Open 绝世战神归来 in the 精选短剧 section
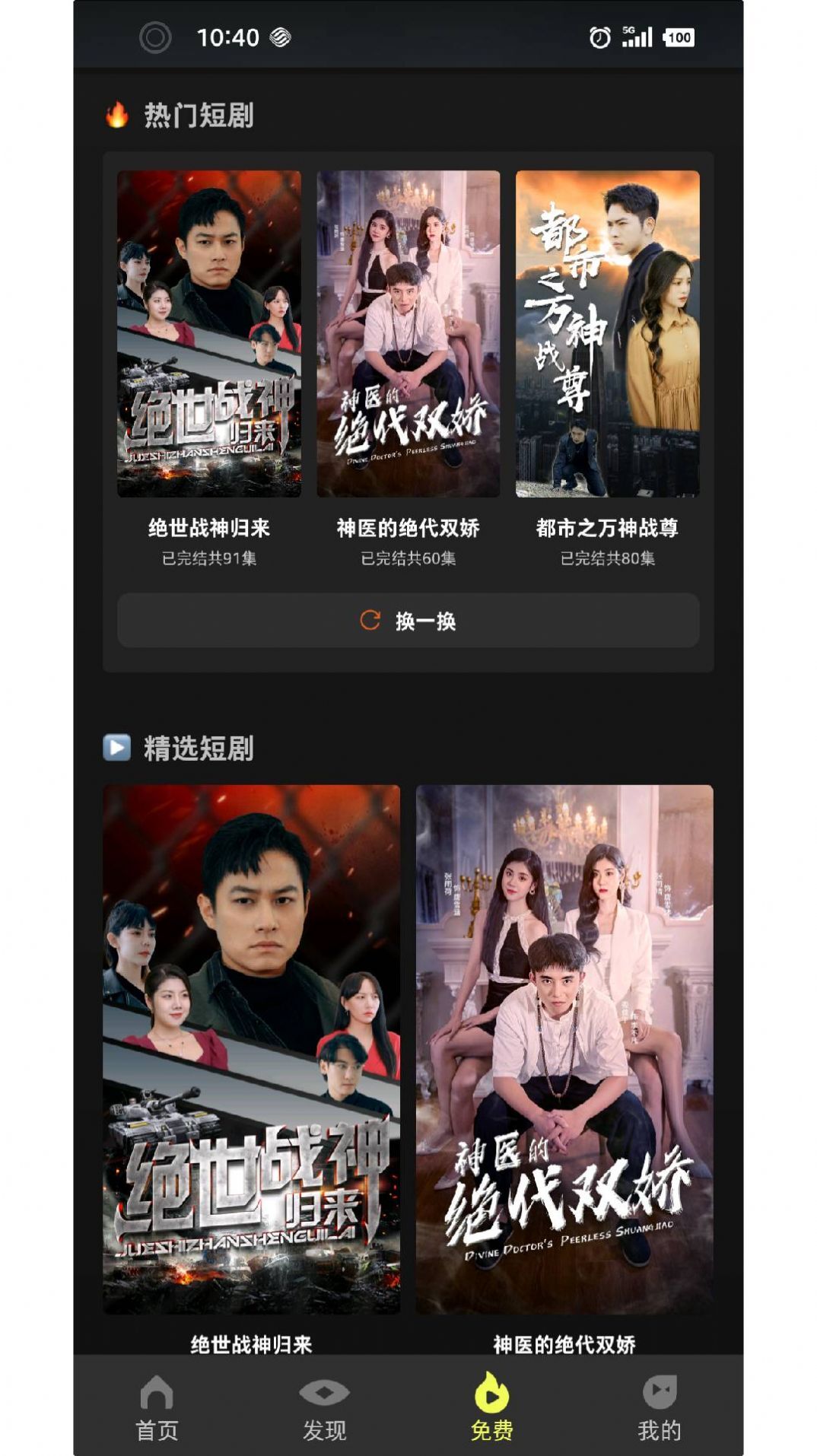The image size is (817, 1456). click(x=251, y=1049)
